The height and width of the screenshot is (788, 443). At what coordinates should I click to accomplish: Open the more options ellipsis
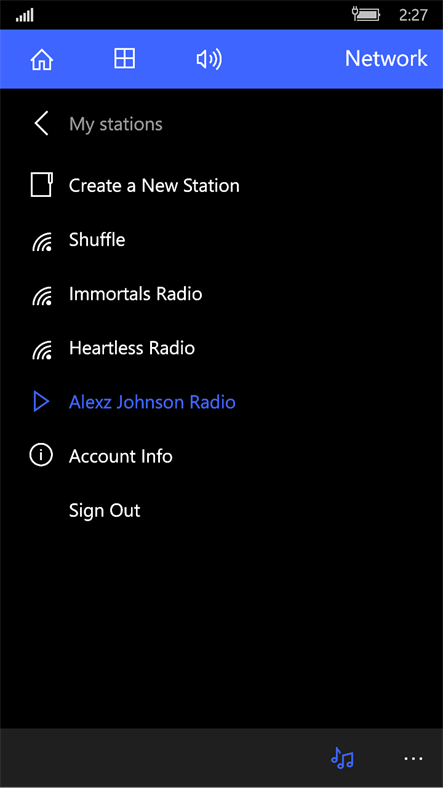(x=413, y=758)
